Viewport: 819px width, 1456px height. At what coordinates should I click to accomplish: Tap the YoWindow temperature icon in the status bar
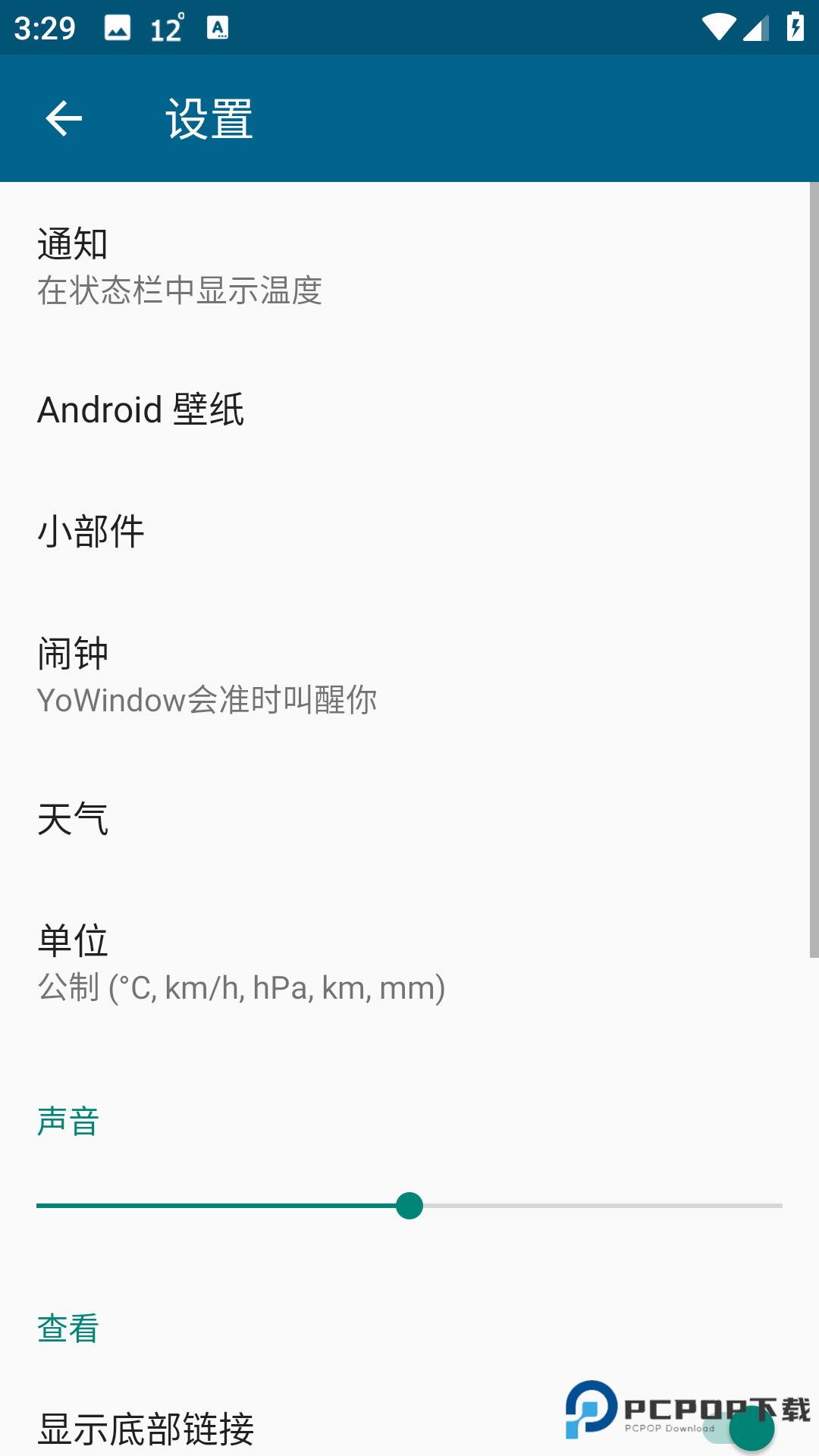click(166, 28)
